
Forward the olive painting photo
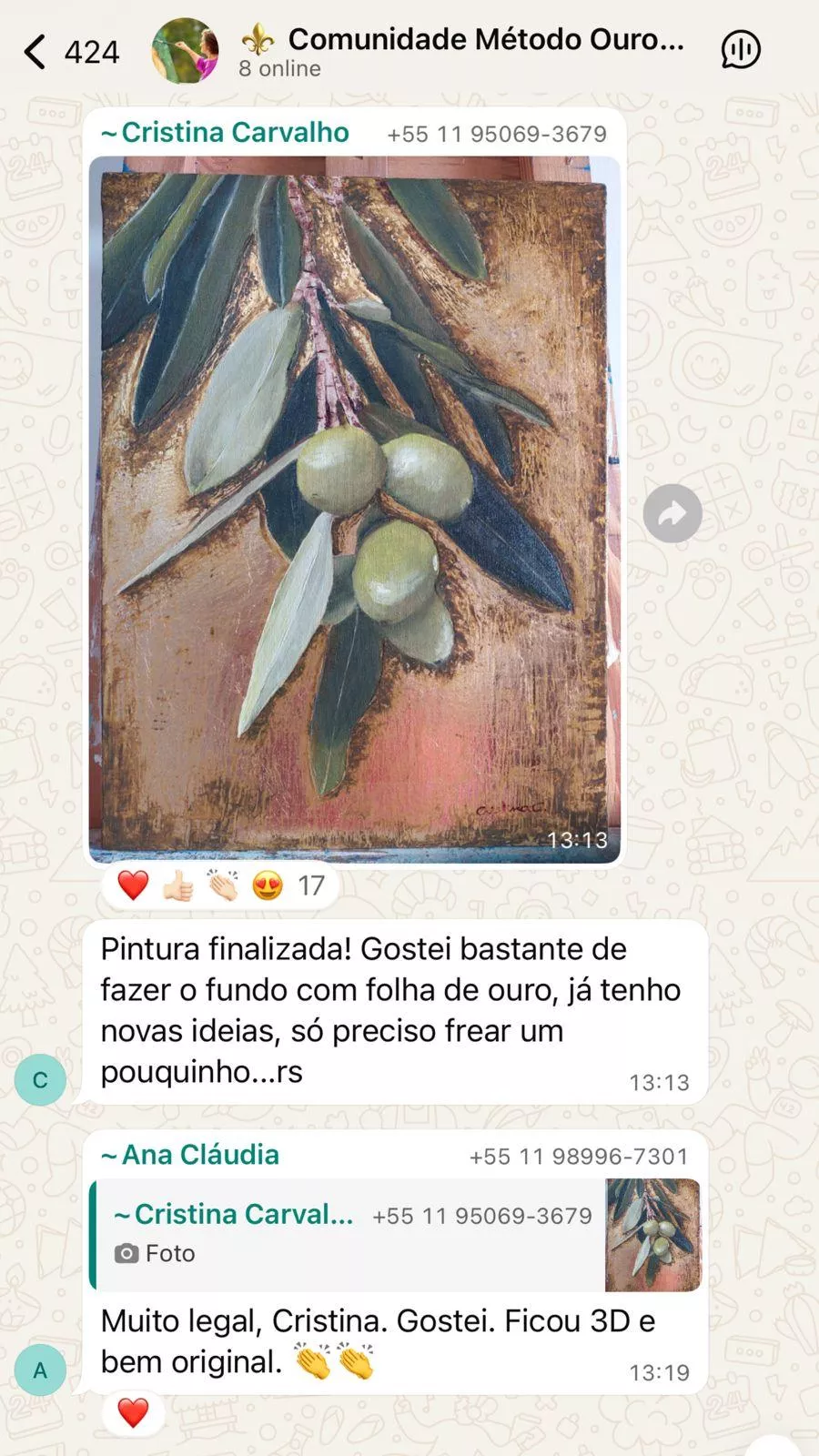point(672,514)
